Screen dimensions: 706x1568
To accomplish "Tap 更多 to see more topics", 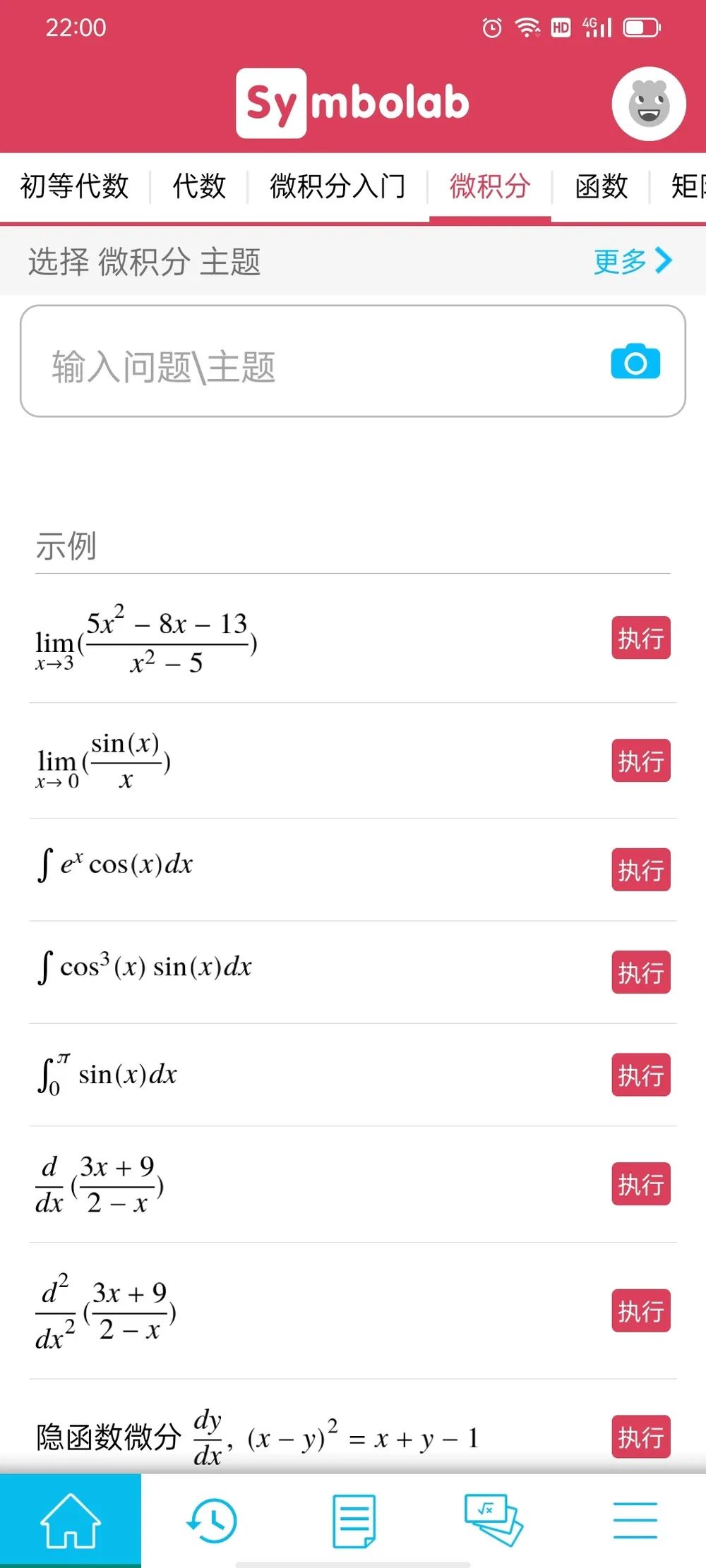I will point(633,261).
